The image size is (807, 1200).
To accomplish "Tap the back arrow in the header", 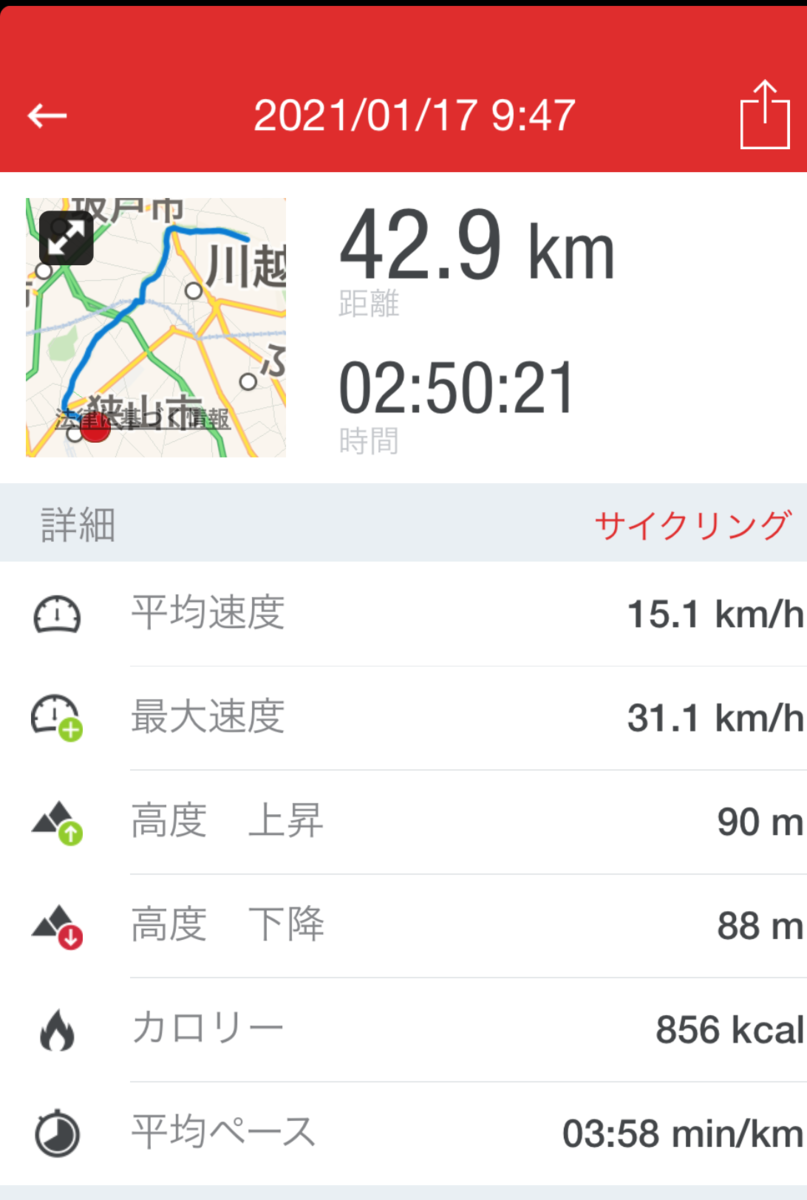I will [47, 113].
